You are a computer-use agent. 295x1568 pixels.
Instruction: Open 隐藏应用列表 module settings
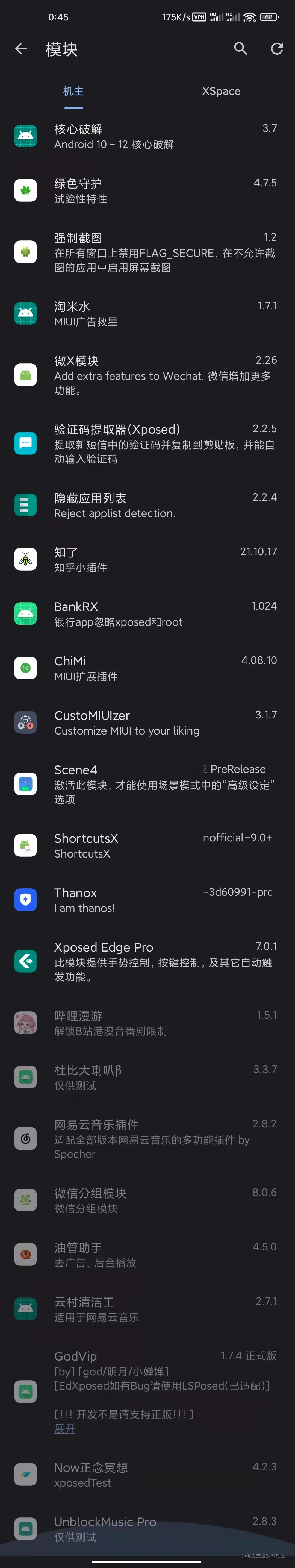point(146,505)
